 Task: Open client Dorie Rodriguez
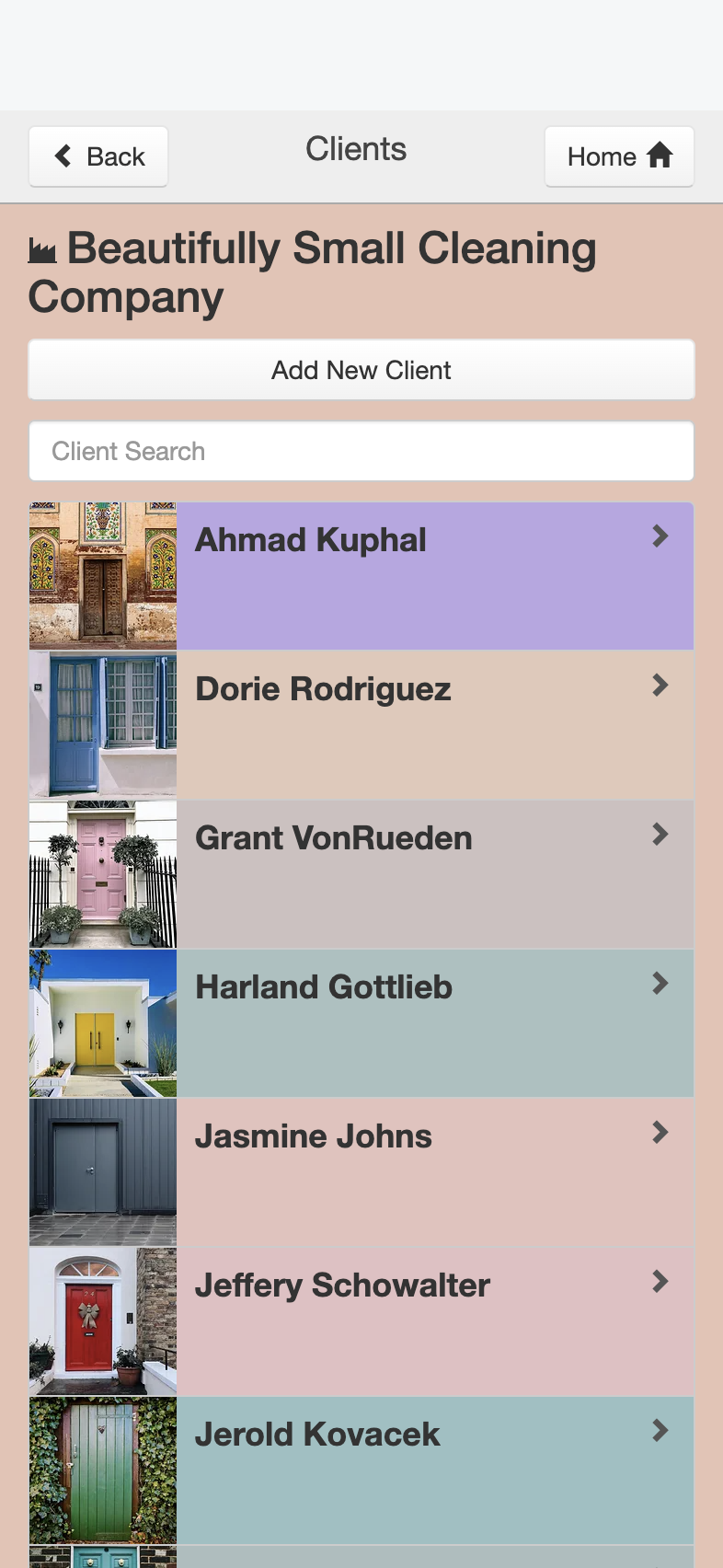[361, 725]
